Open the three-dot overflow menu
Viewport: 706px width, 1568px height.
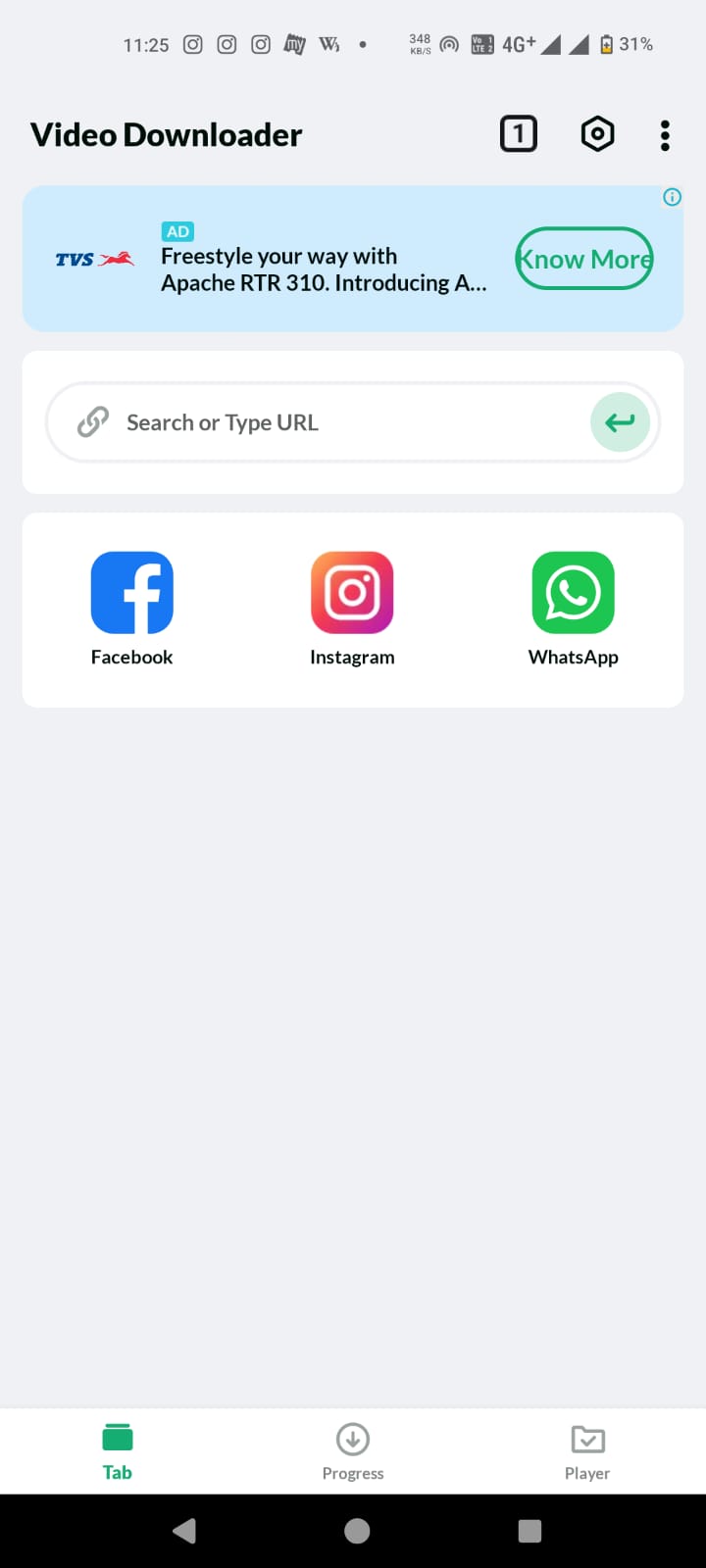click(x=665, y=135)
